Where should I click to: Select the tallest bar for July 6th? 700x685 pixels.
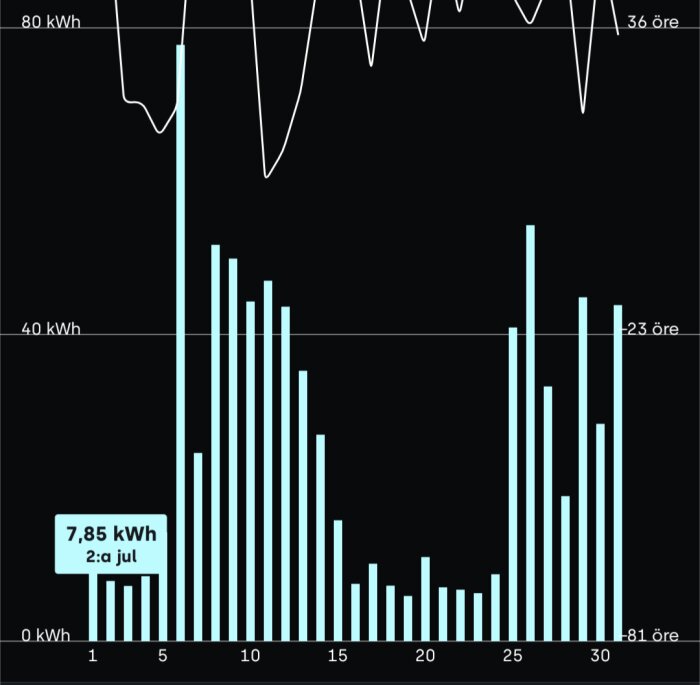coord(181,340)
